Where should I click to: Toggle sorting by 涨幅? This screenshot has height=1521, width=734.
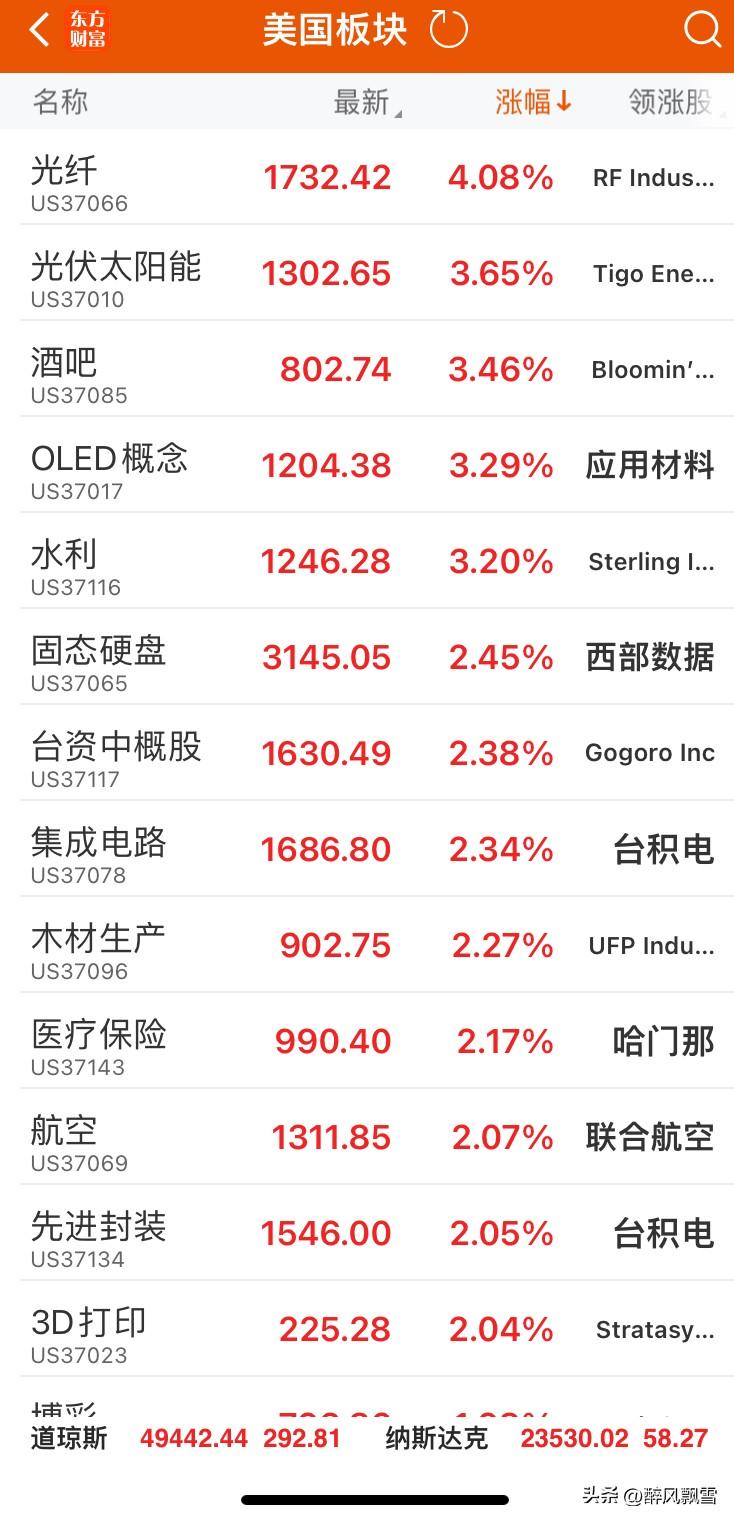click(x=533, y=102)
